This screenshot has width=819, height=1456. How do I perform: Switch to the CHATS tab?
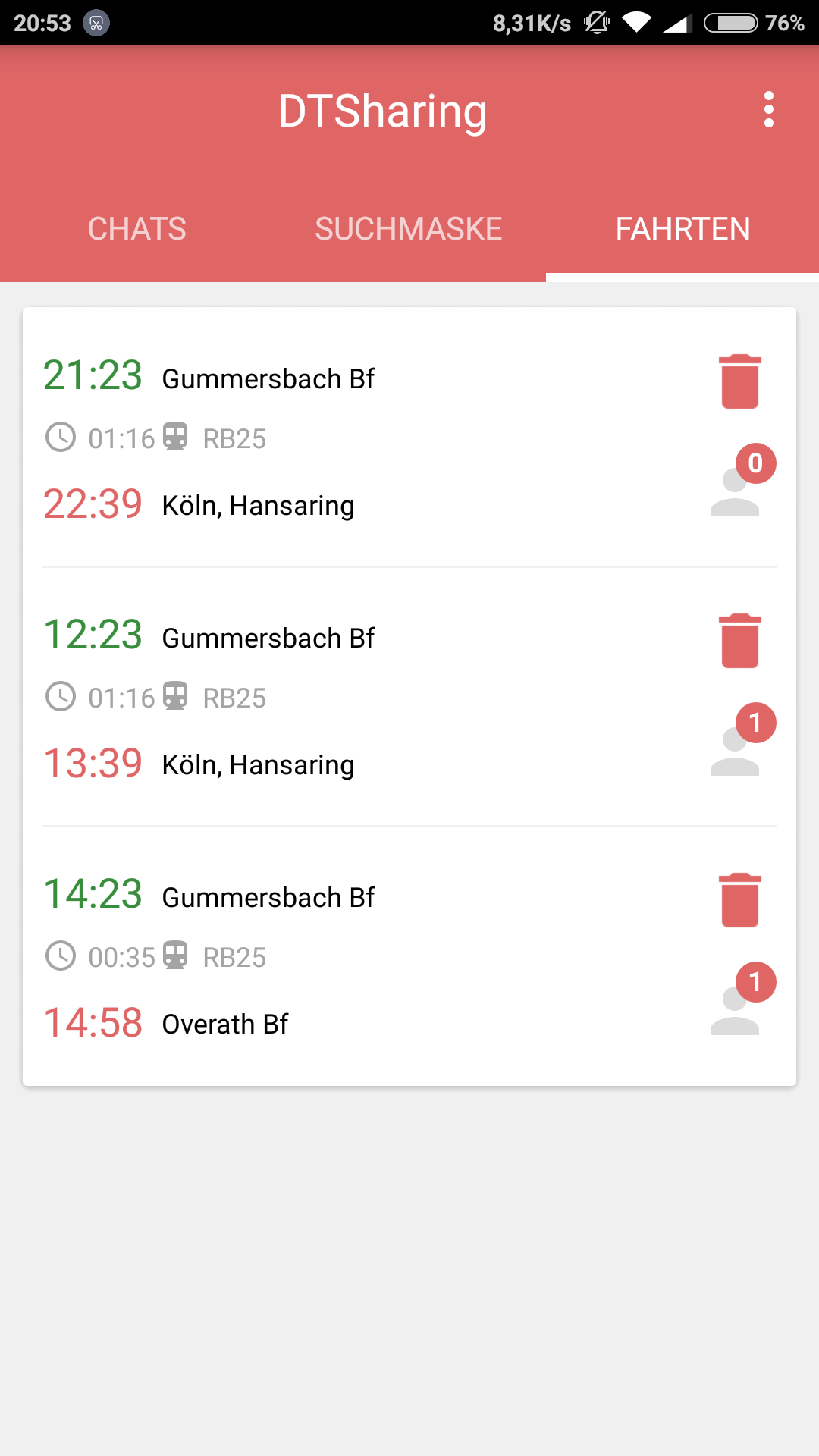pos(136,229)
